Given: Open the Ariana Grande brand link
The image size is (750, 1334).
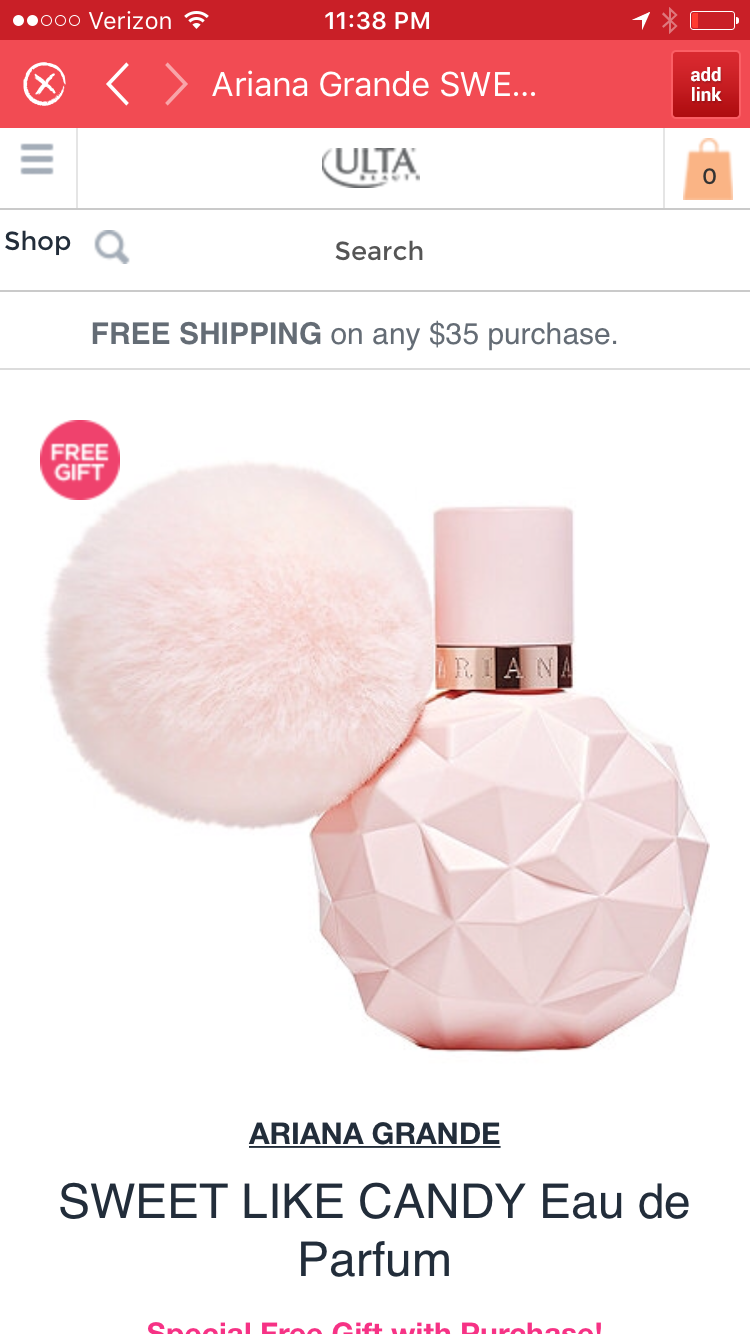Looking at the screenshot, I should point(374,1133).
